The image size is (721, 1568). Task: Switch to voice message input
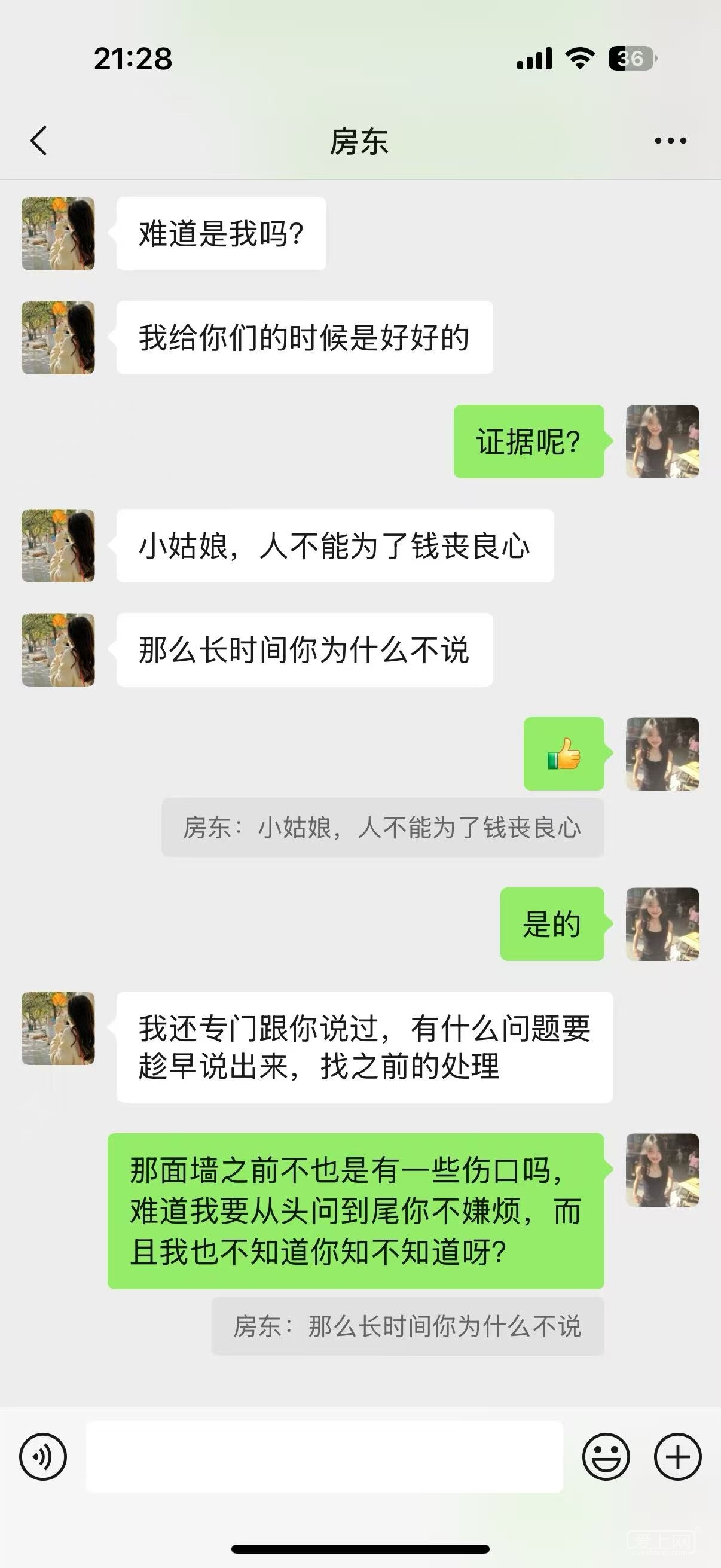coord(42,1457)
